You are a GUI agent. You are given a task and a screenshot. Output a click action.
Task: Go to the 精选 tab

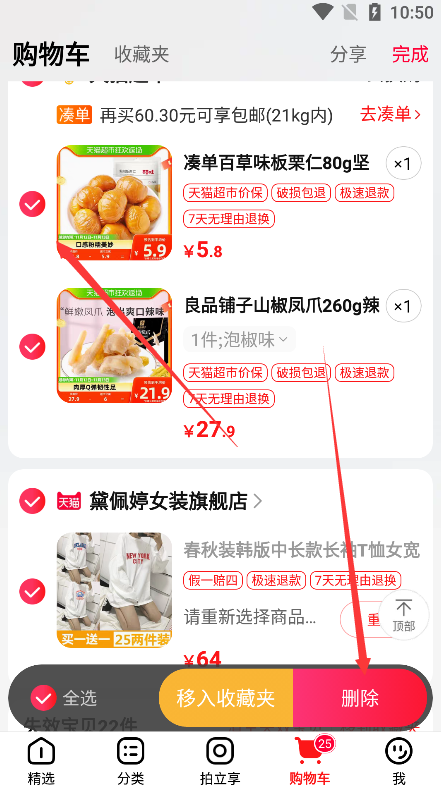pos(41,761)
